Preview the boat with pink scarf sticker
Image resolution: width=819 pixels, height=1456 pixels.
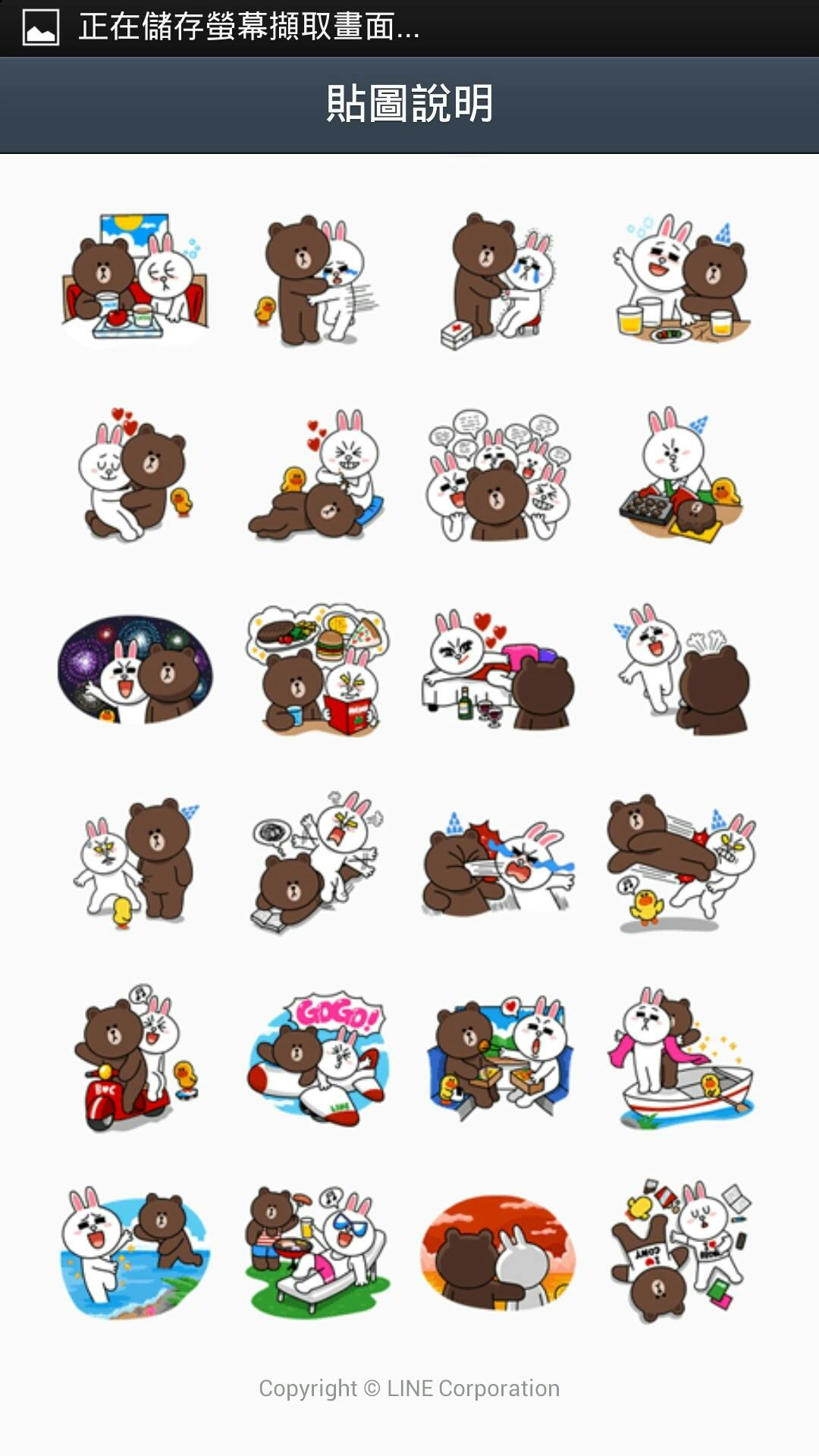[681, 1058]
